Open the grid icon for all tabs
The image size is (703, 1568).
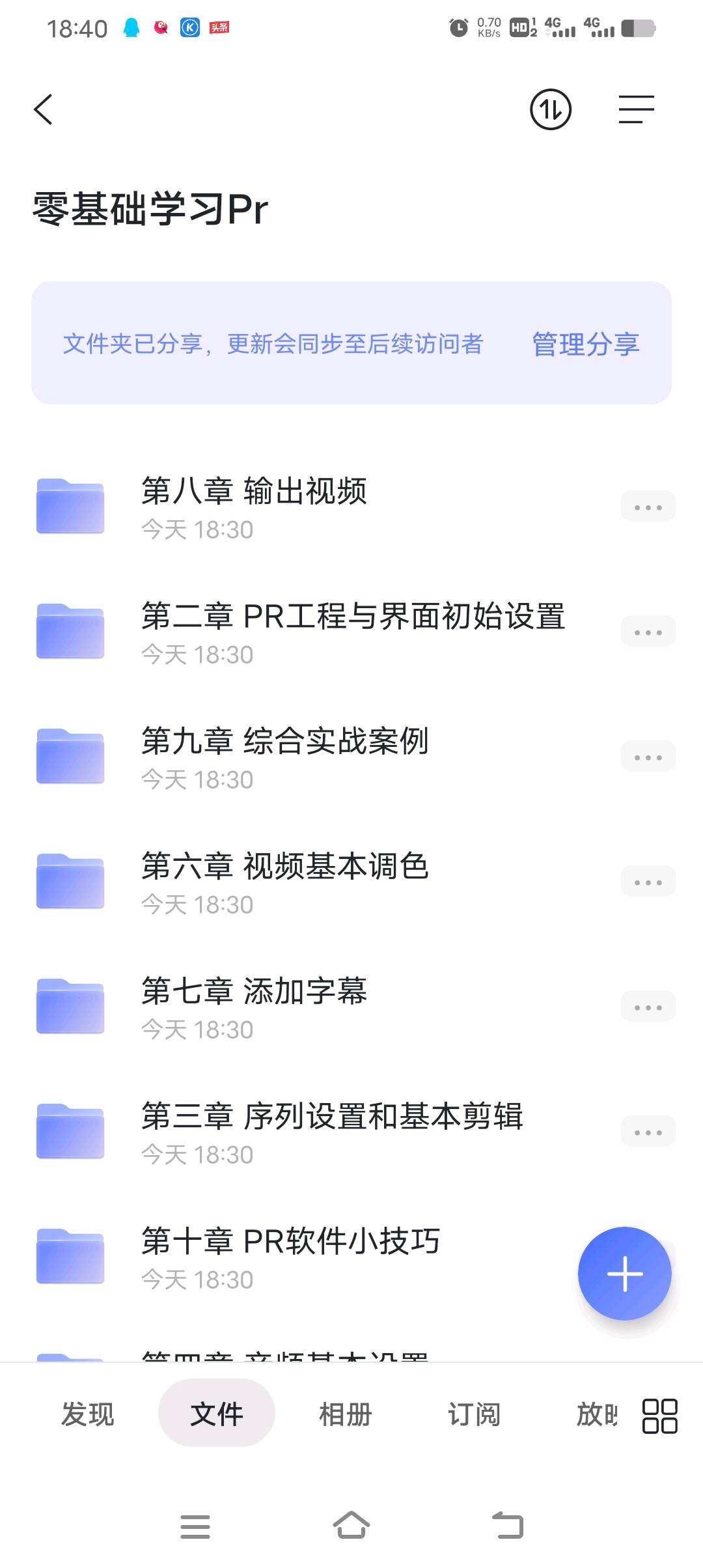(x=659, y=1416)
